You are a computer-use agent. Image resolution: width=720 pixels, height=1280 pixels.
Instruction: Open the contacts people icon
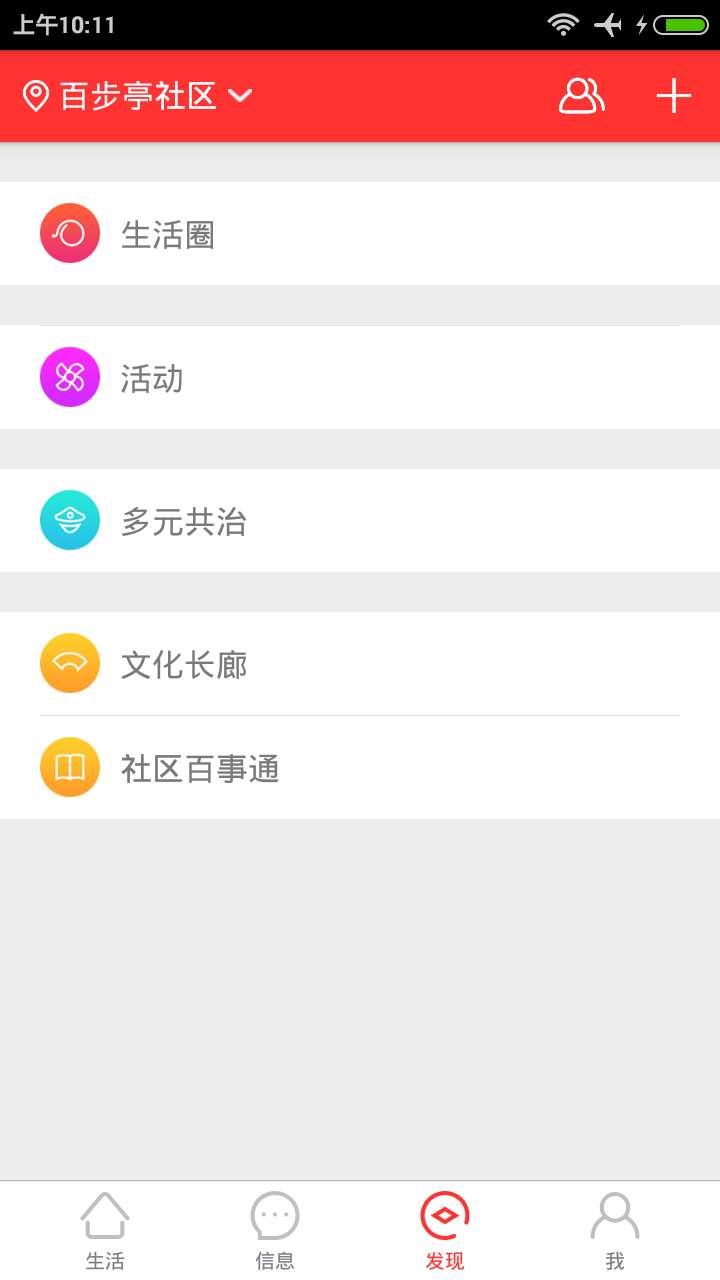pos(581,96)
